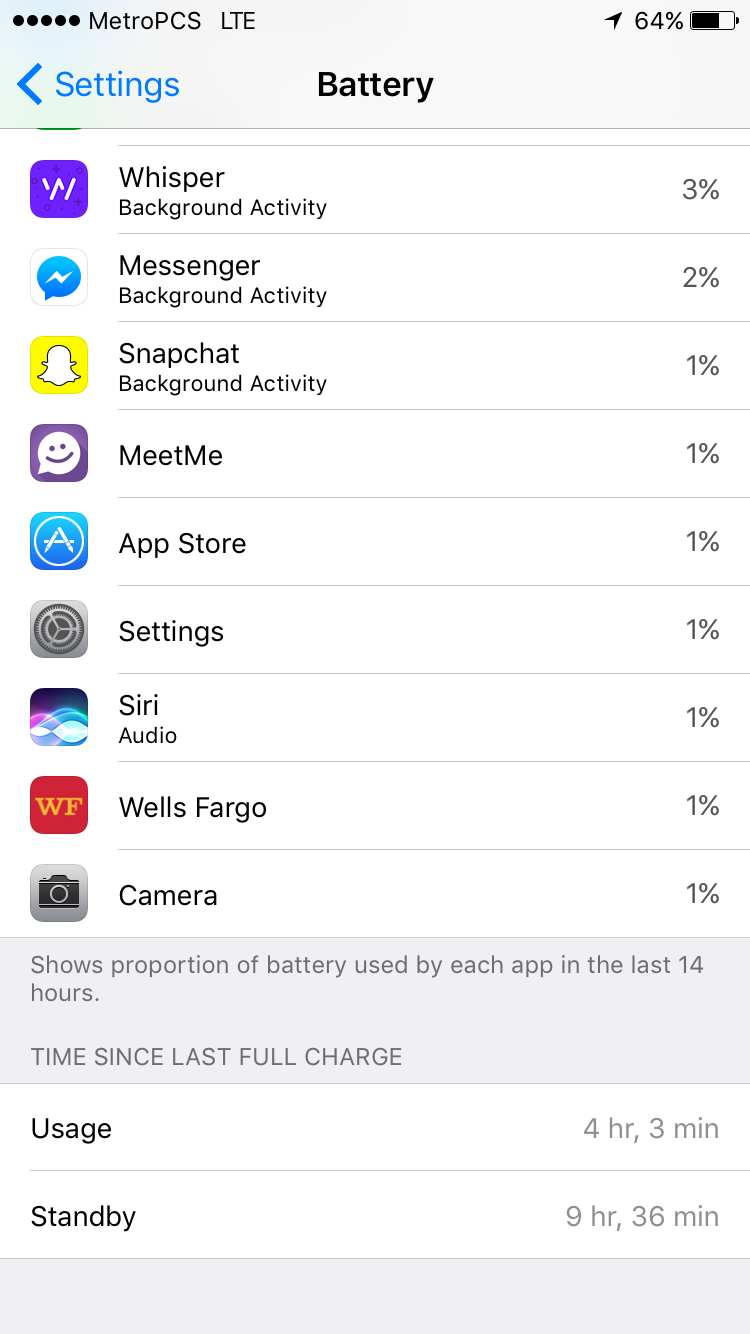This screenshot has width=750, height=1334.
Task: Tap the App Store usage row
Action: click(375, 542)
